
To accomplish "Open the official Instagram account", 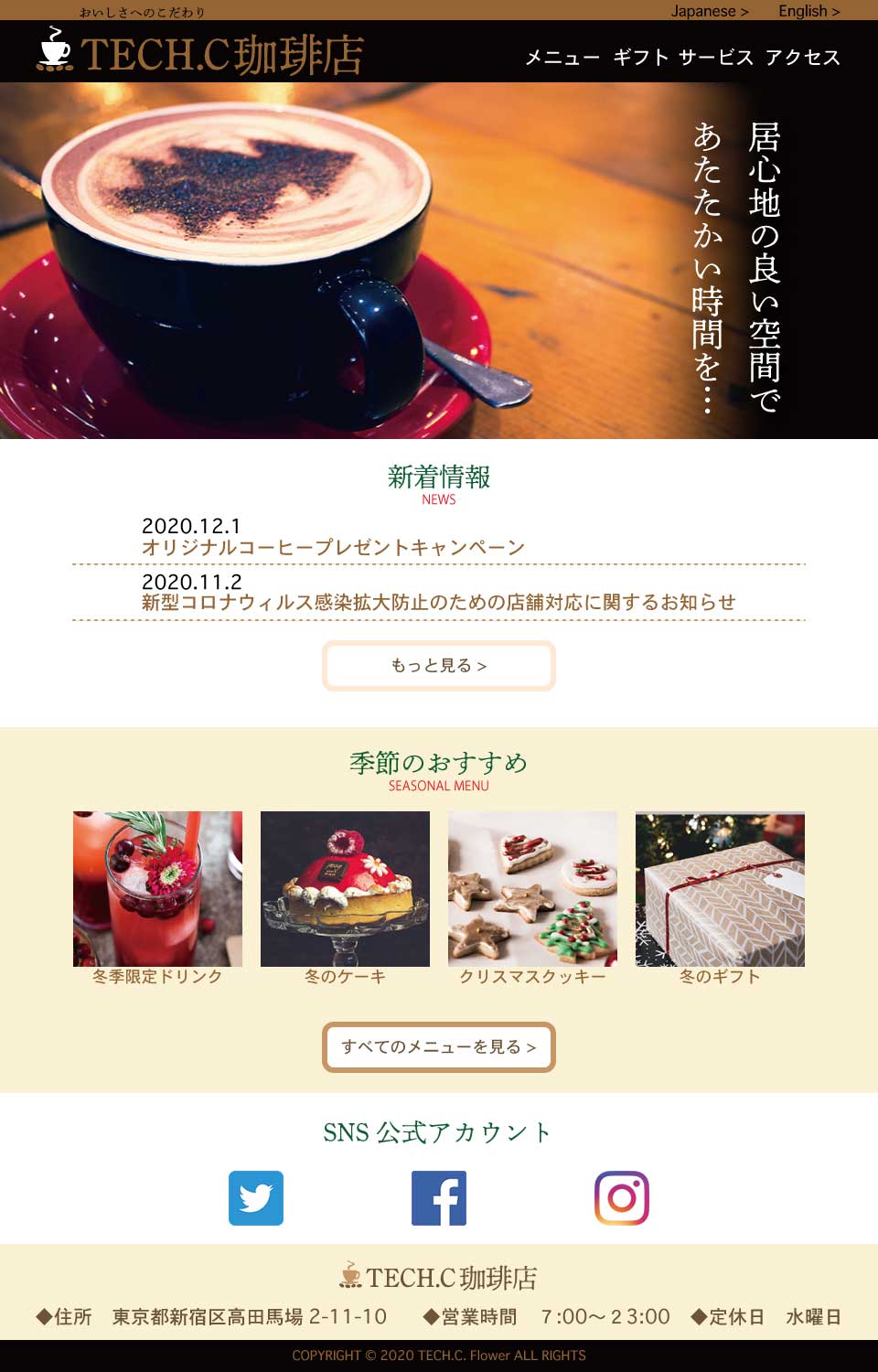I will coord(622,1197).
